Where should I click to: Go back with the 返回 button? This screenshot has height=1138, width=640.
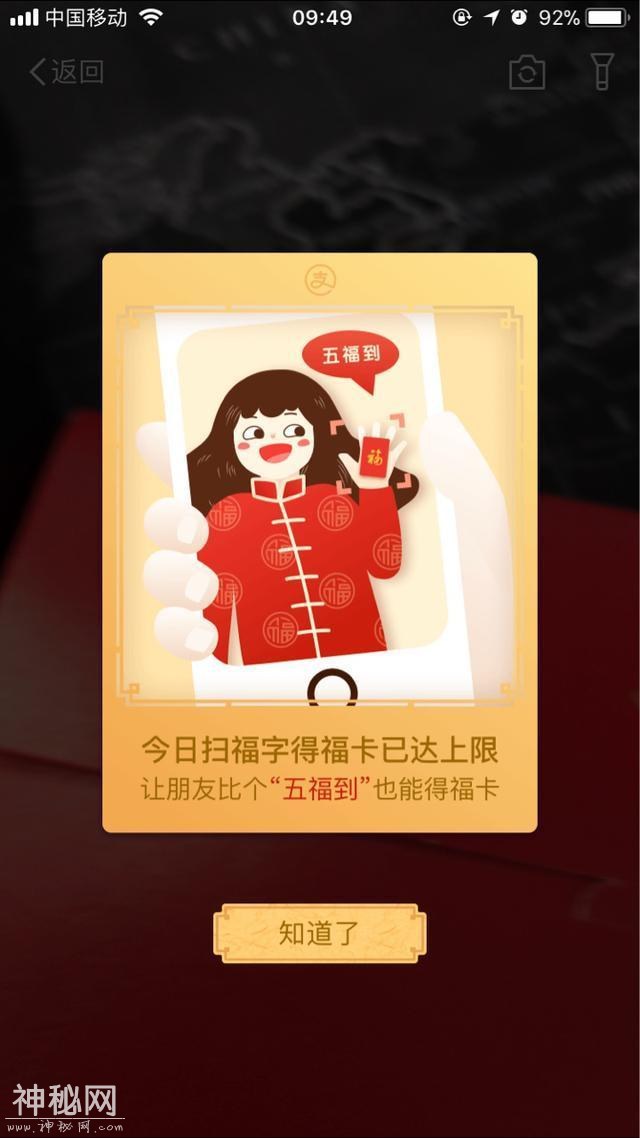coord(66,72)
